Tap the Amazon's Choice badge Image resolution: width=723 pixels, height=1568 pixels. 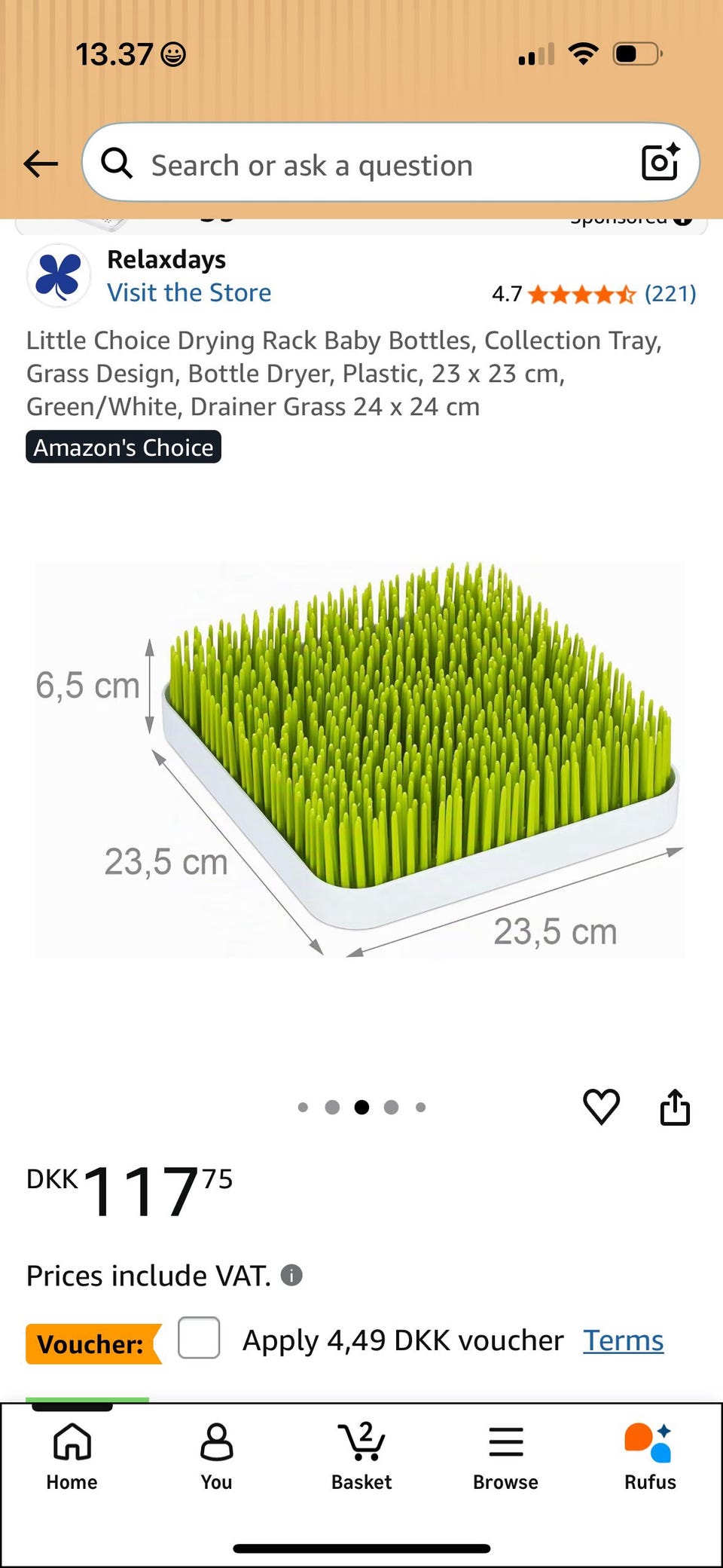pyautogui.click(x=124, y=447)
